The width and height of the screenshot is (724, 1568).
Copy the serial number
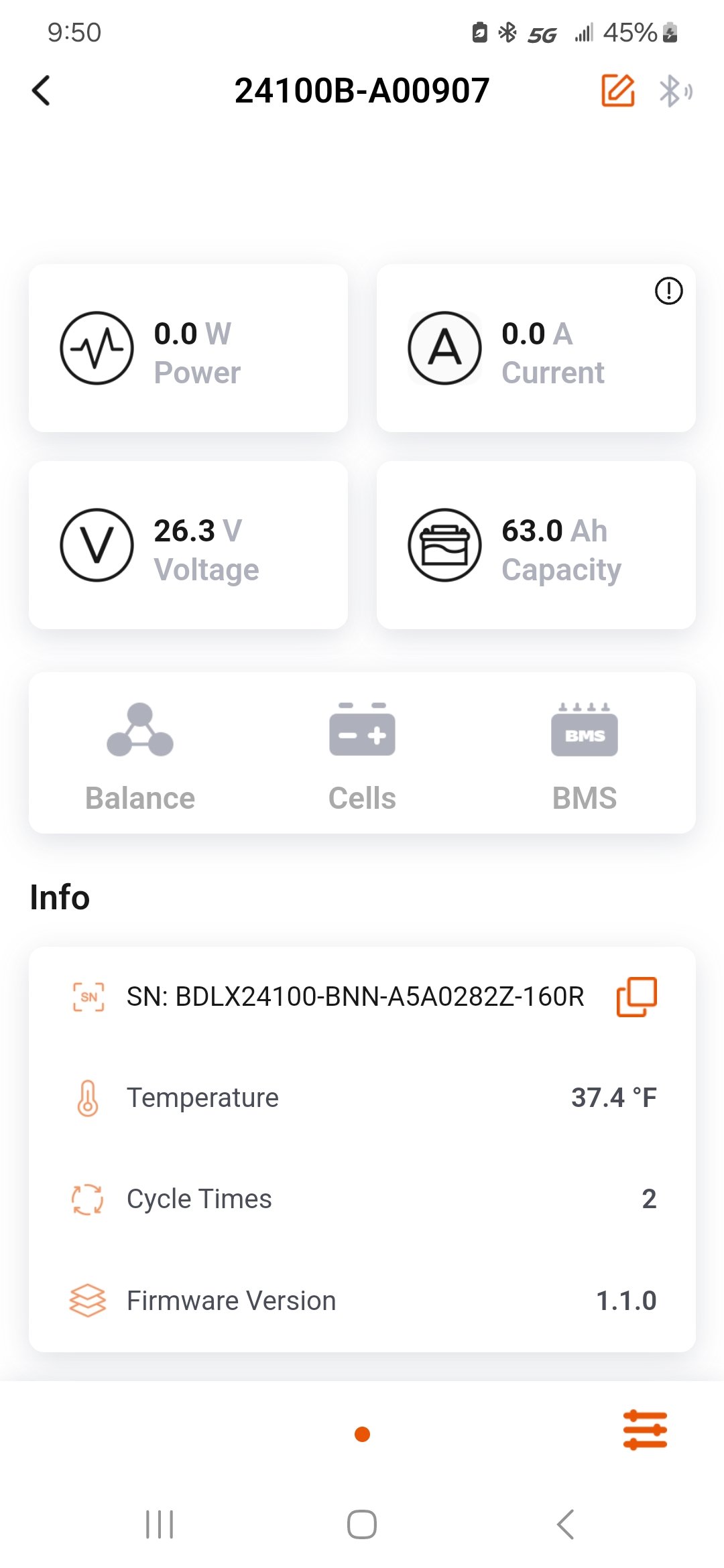[637, 996]
